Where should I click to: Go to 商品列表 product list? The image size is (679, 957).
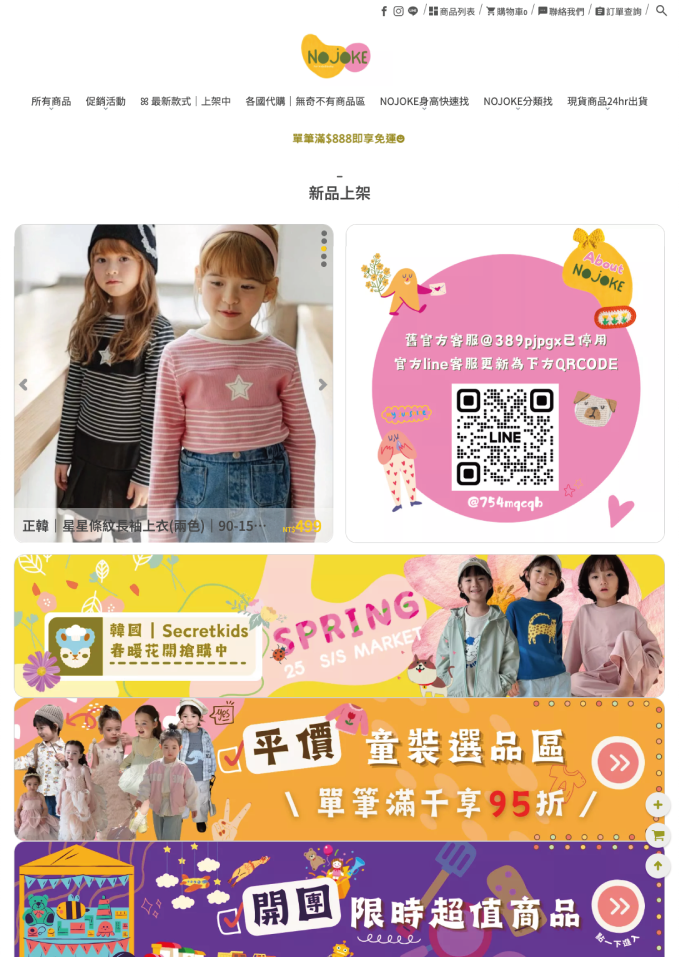(452, 12)
